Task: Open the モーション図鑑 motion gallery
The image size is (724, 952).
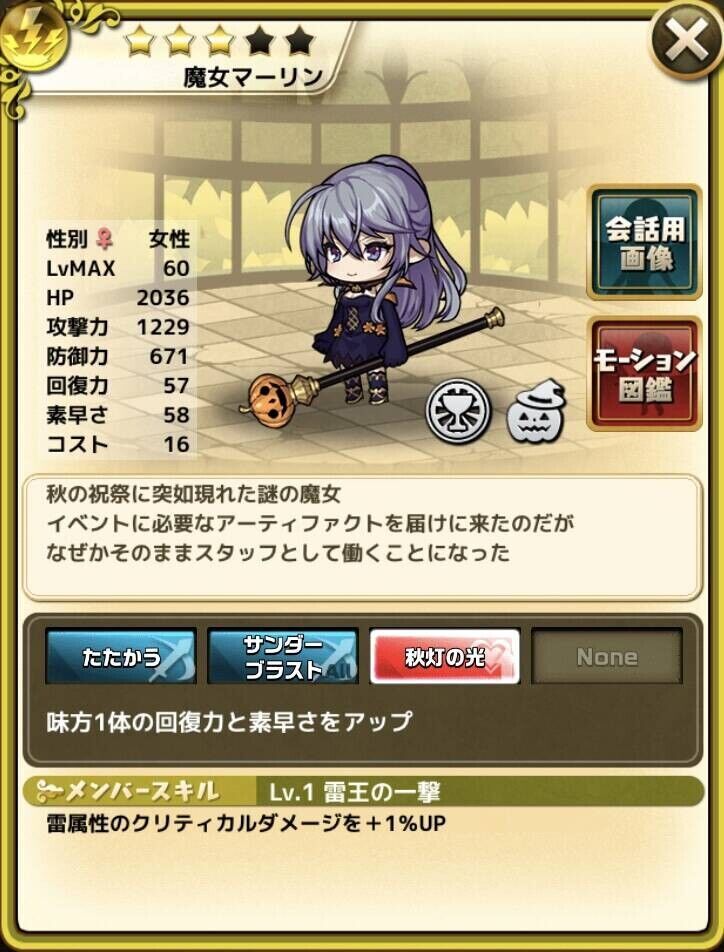Action: [x=644, y=373]
